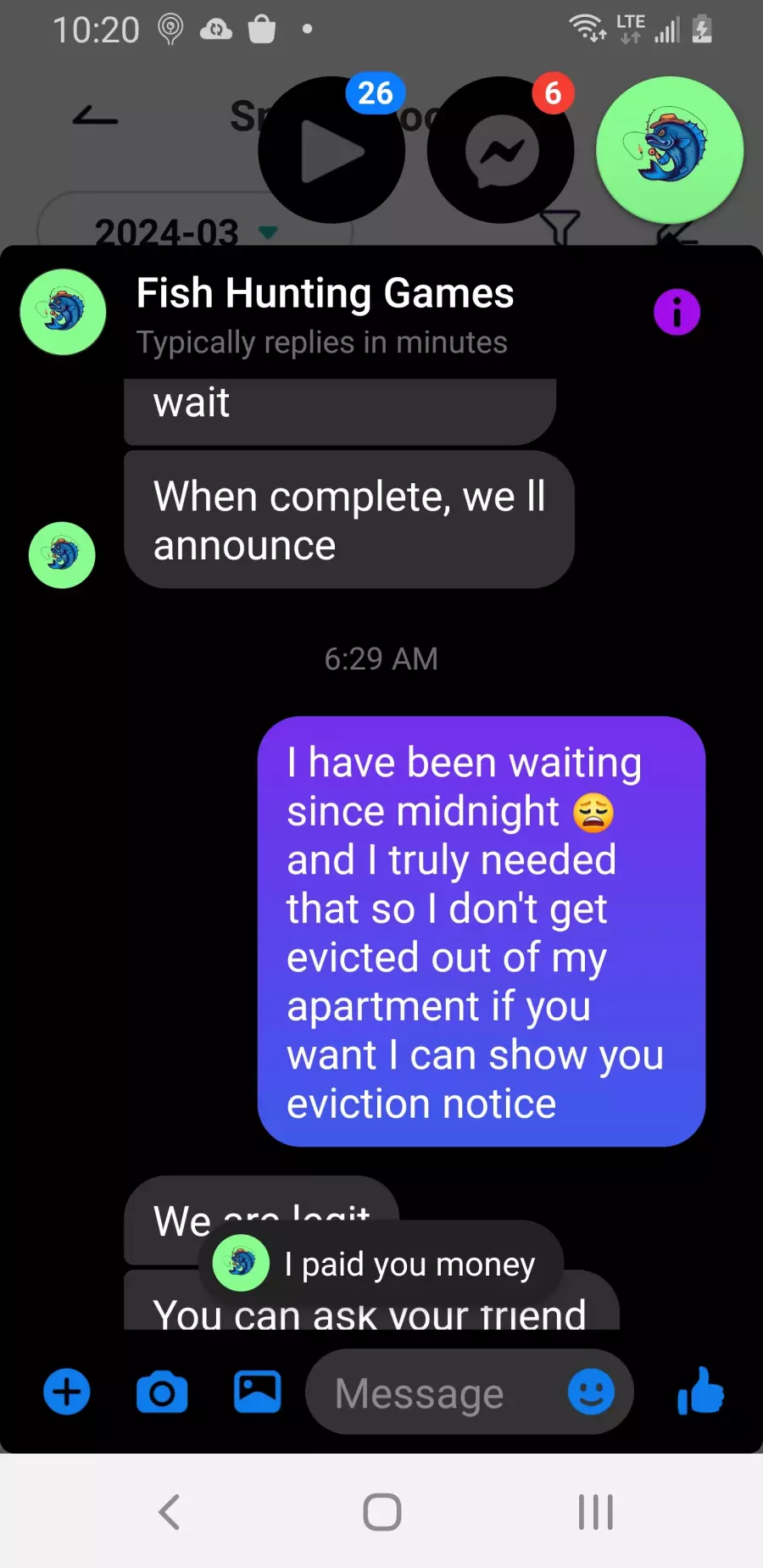The height and width of the screenshot is (1568, 763).
Task: Open Fish Hunting Games profile picture in header
Action: [63, 312]
